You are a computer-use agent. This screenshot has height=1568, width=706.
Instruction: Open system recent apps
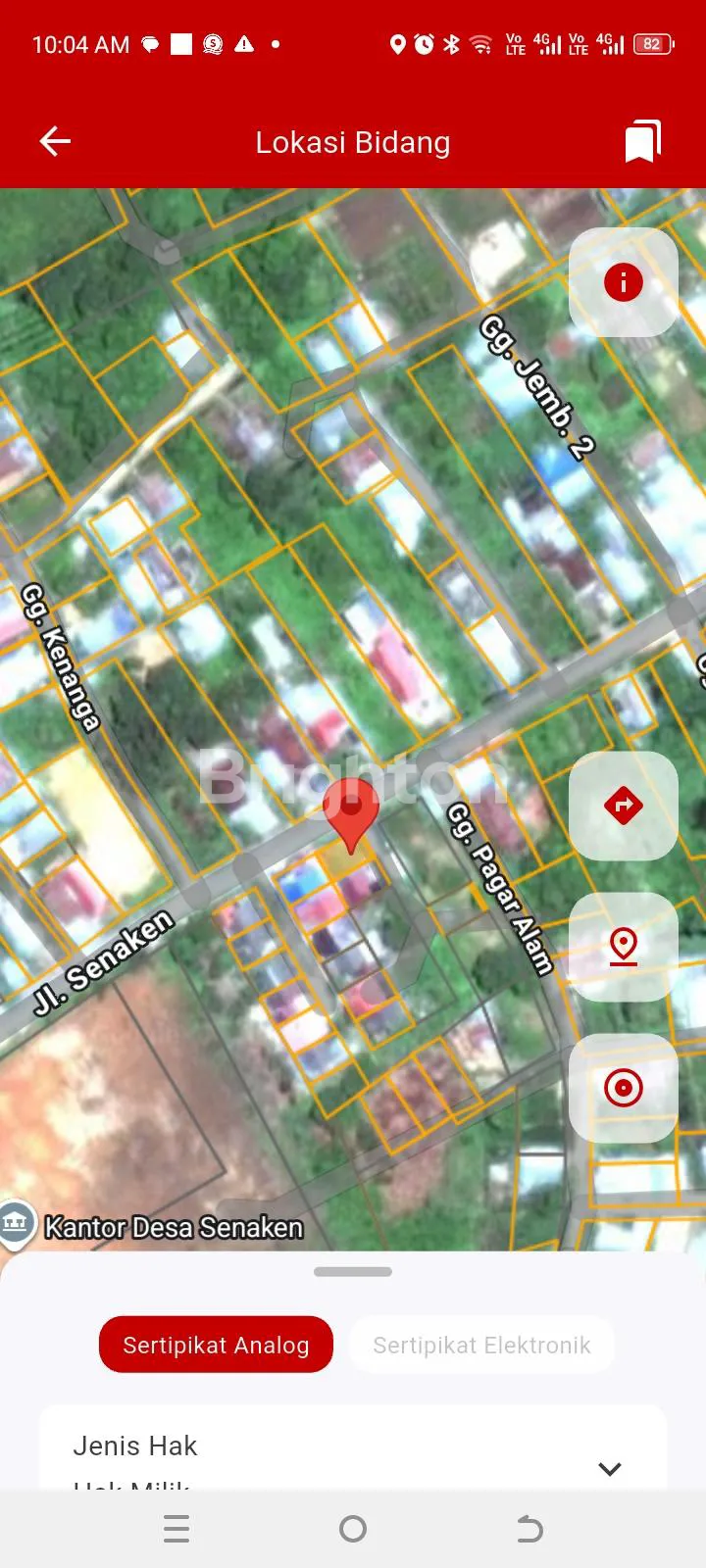[x=176, y=1529]
